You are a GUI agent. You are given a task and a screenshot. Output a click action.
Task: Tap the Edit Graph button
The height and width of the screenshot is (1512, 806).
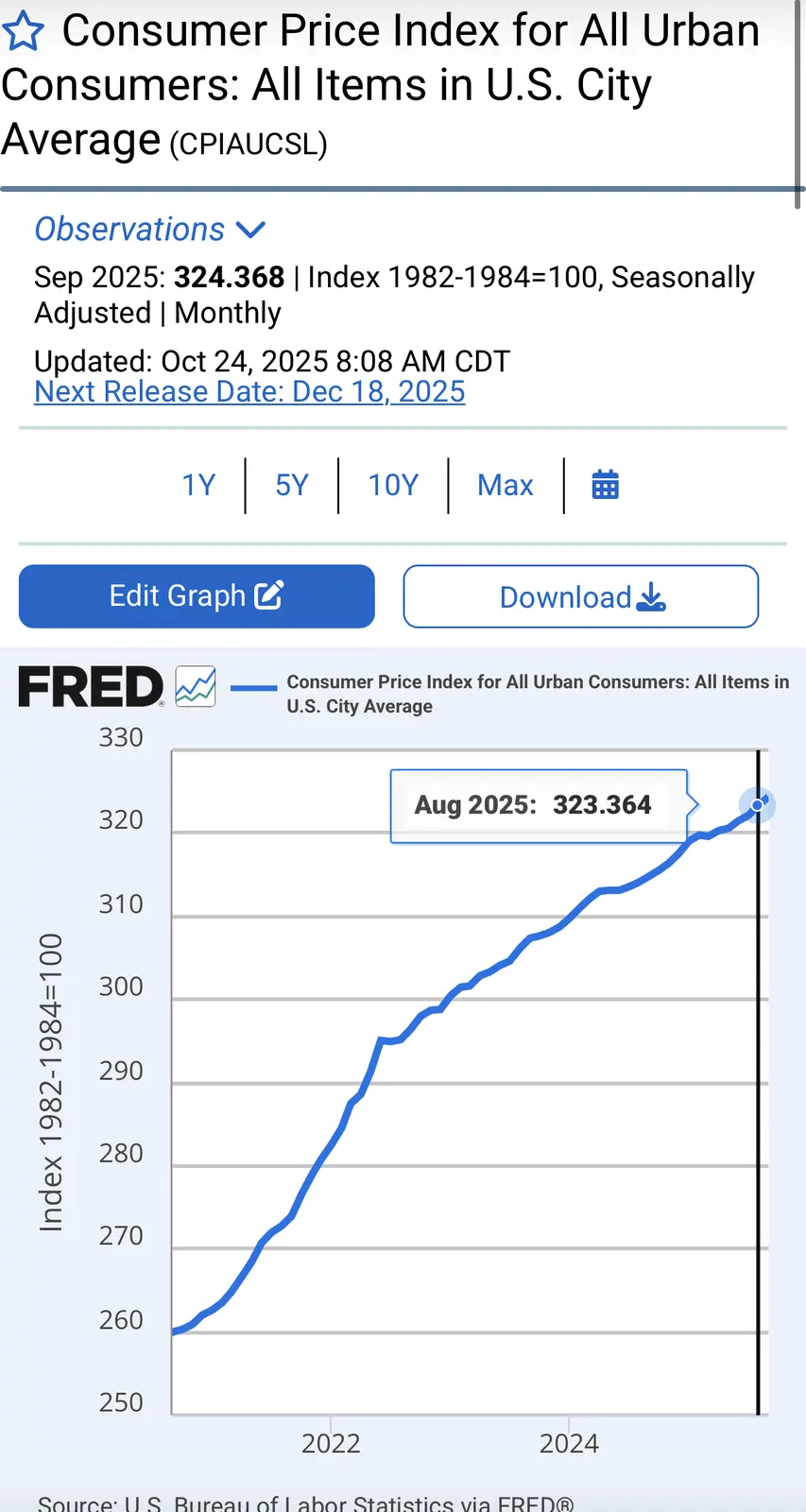(197, 596)
